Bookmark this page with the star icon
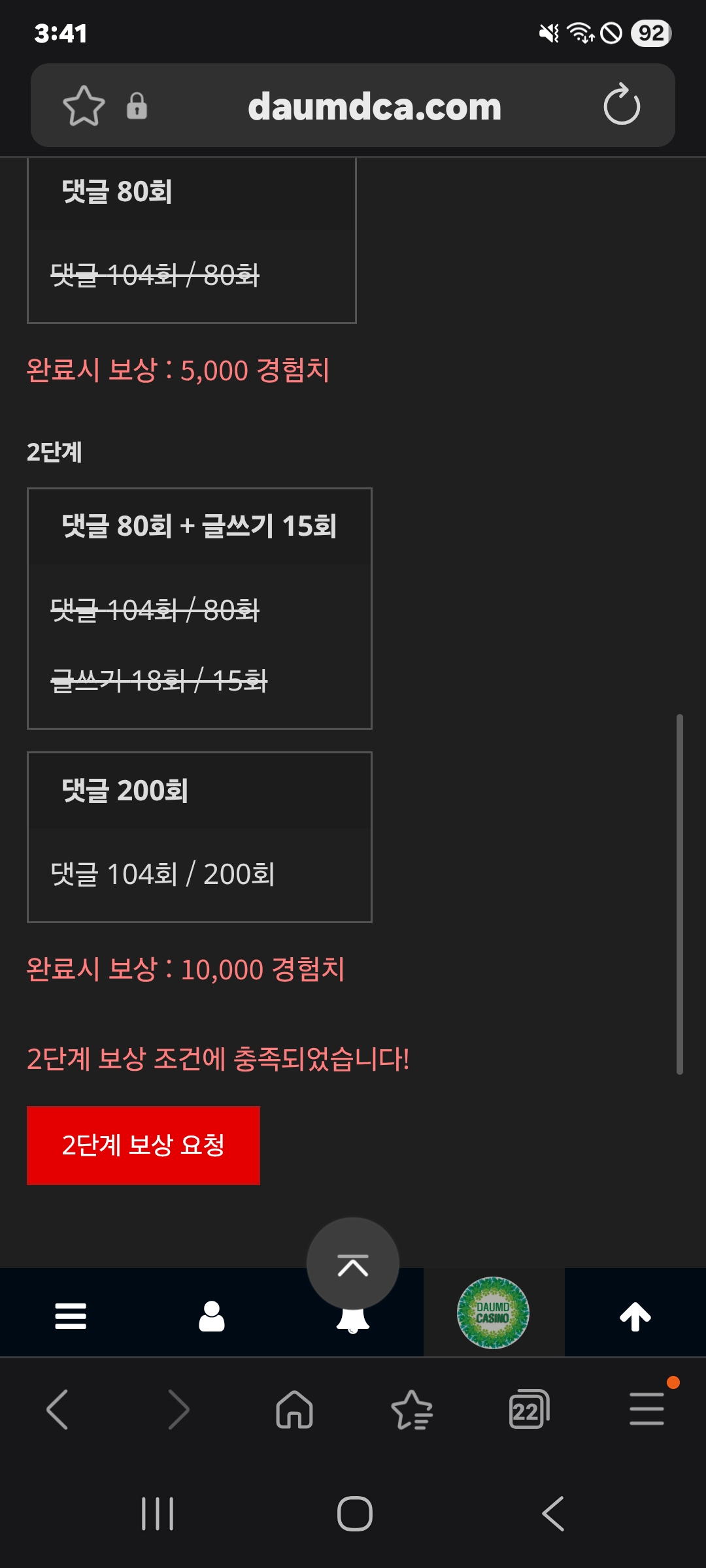Image resolution: width=706 pixels, height=1568 pixels. coord(84,106)
